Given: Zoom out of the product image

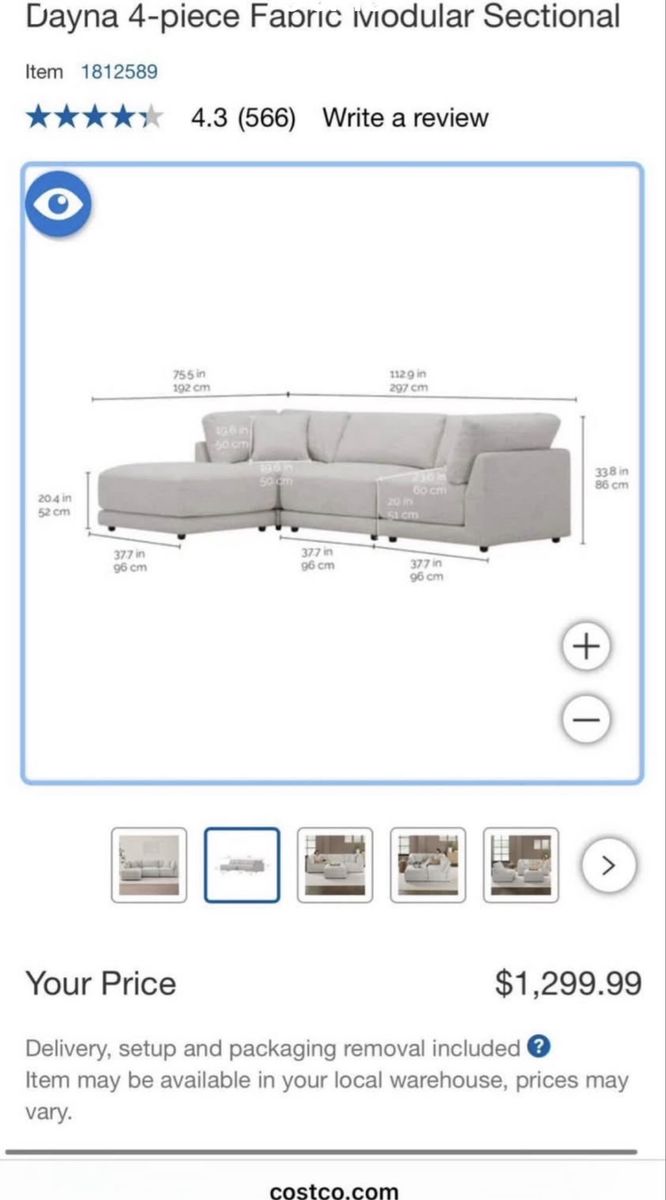Looking at the screenshot, I should click(x=586, y=719).
